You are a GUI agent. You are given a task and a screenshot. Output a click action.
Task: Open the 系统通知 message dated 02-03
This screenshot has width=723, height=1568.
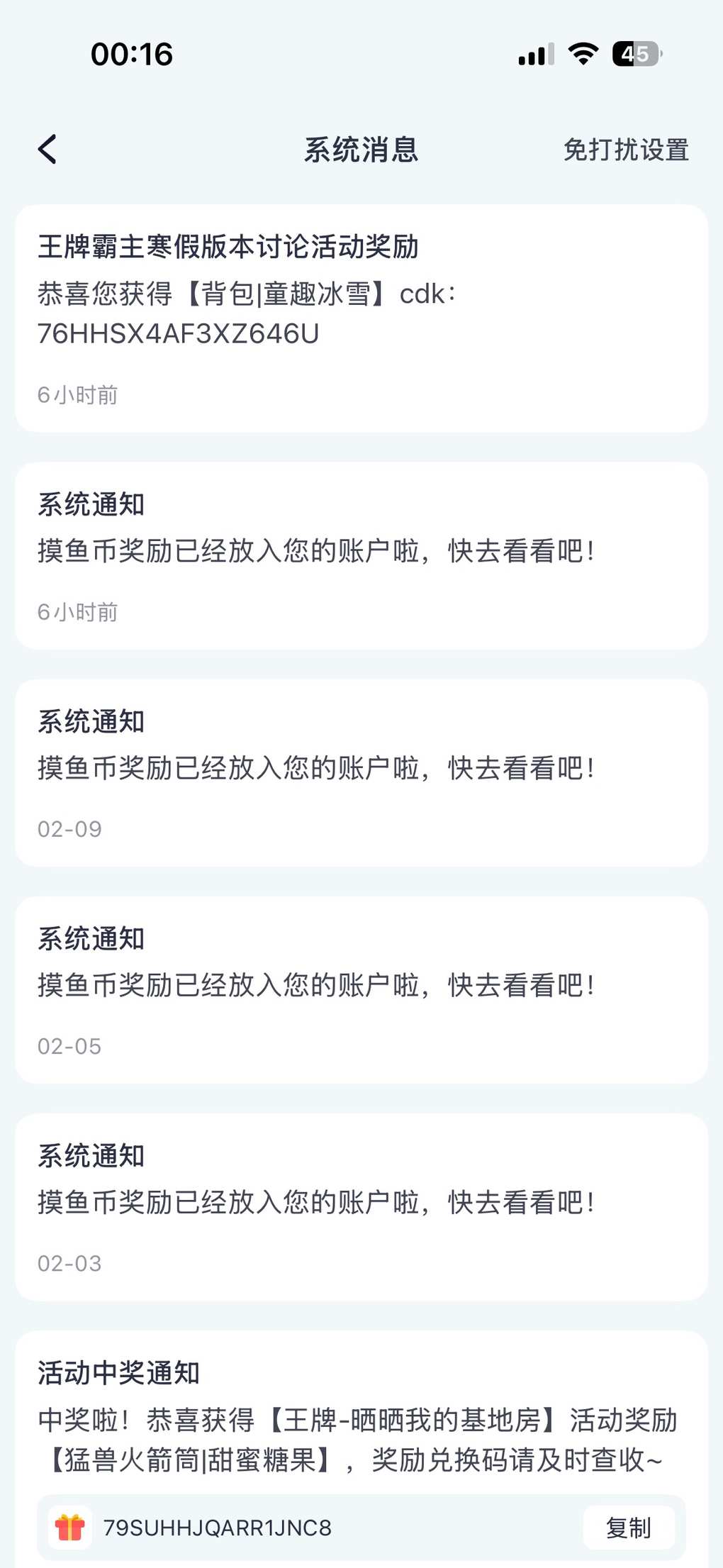pyautogui.click(x=361, y=1206)
